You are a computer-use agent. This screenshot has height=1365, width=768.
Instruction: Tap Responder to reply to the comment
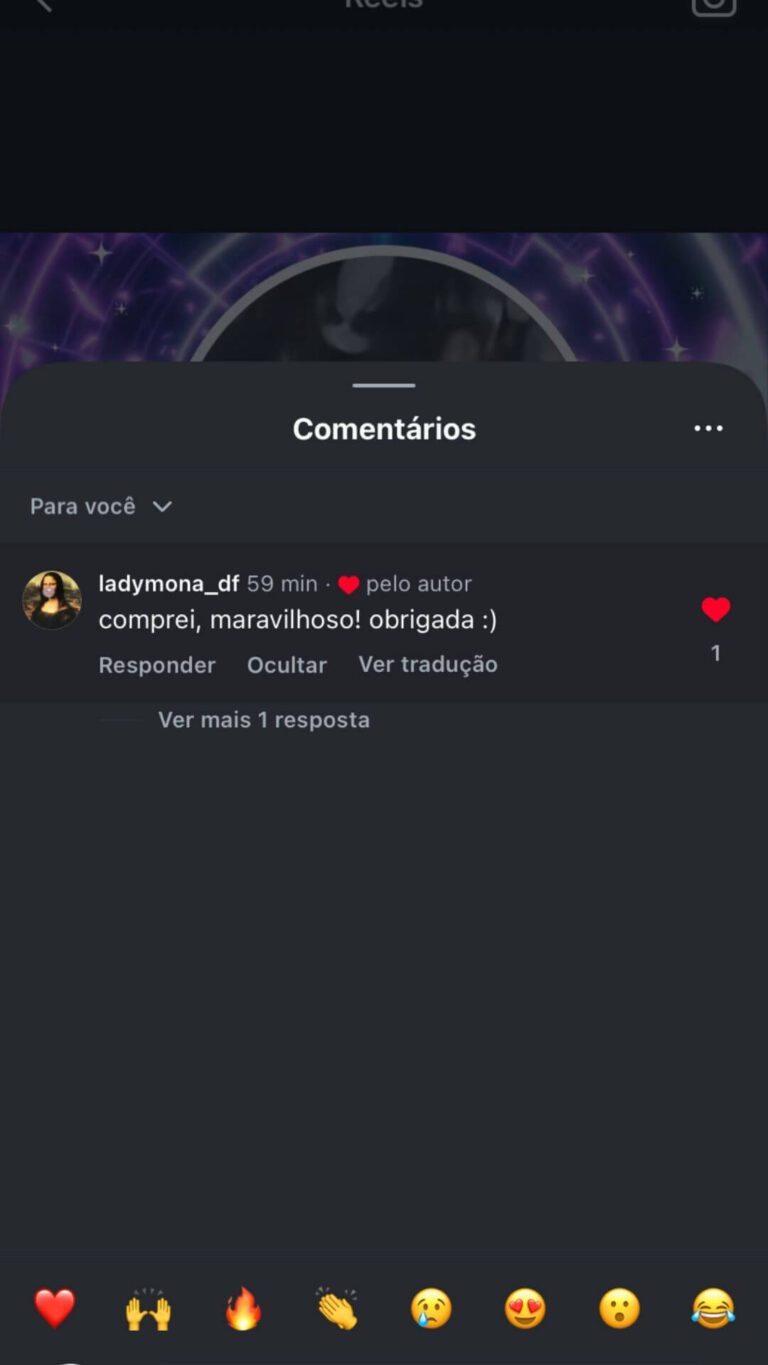[157, 665]
